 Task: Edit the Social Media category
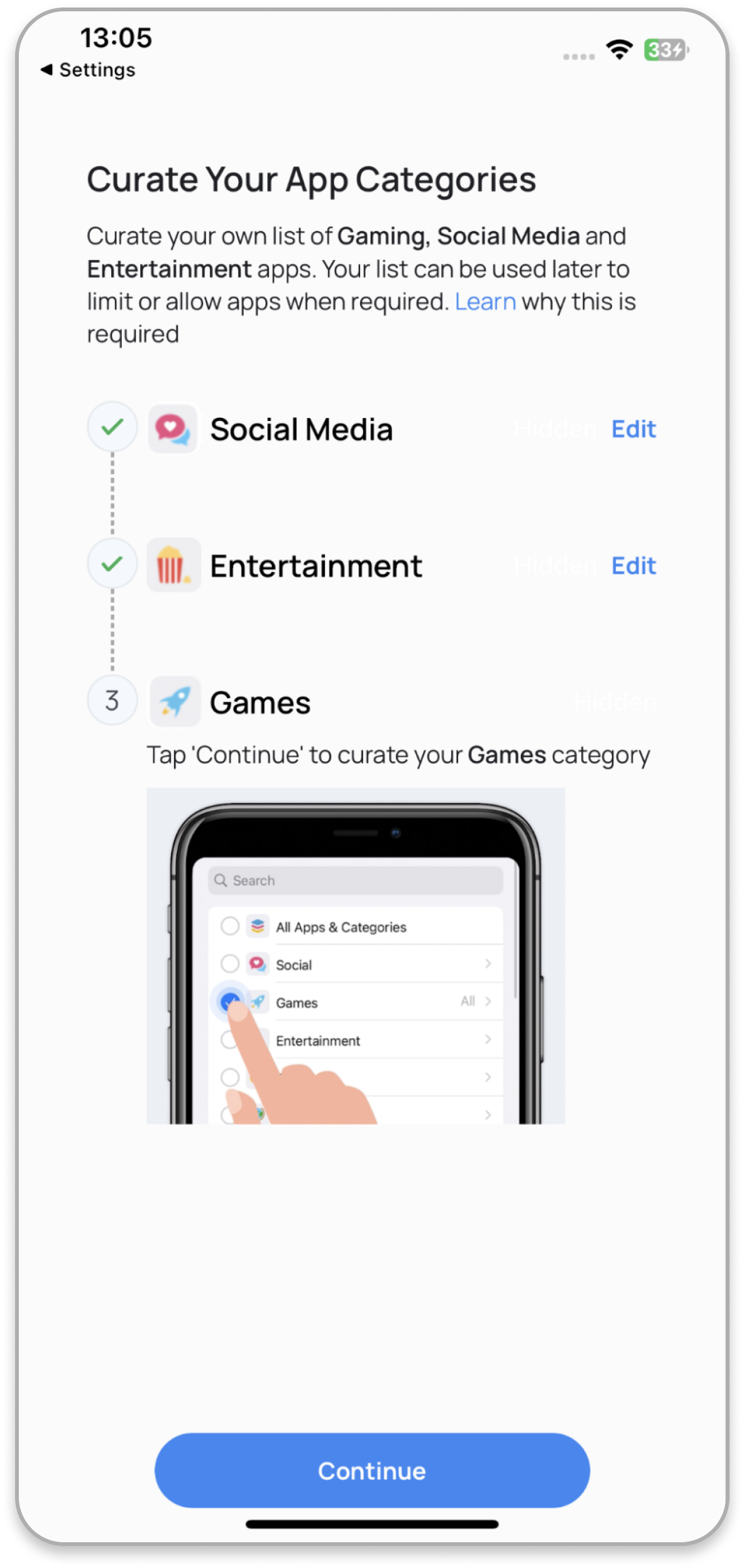click(633, 429)
